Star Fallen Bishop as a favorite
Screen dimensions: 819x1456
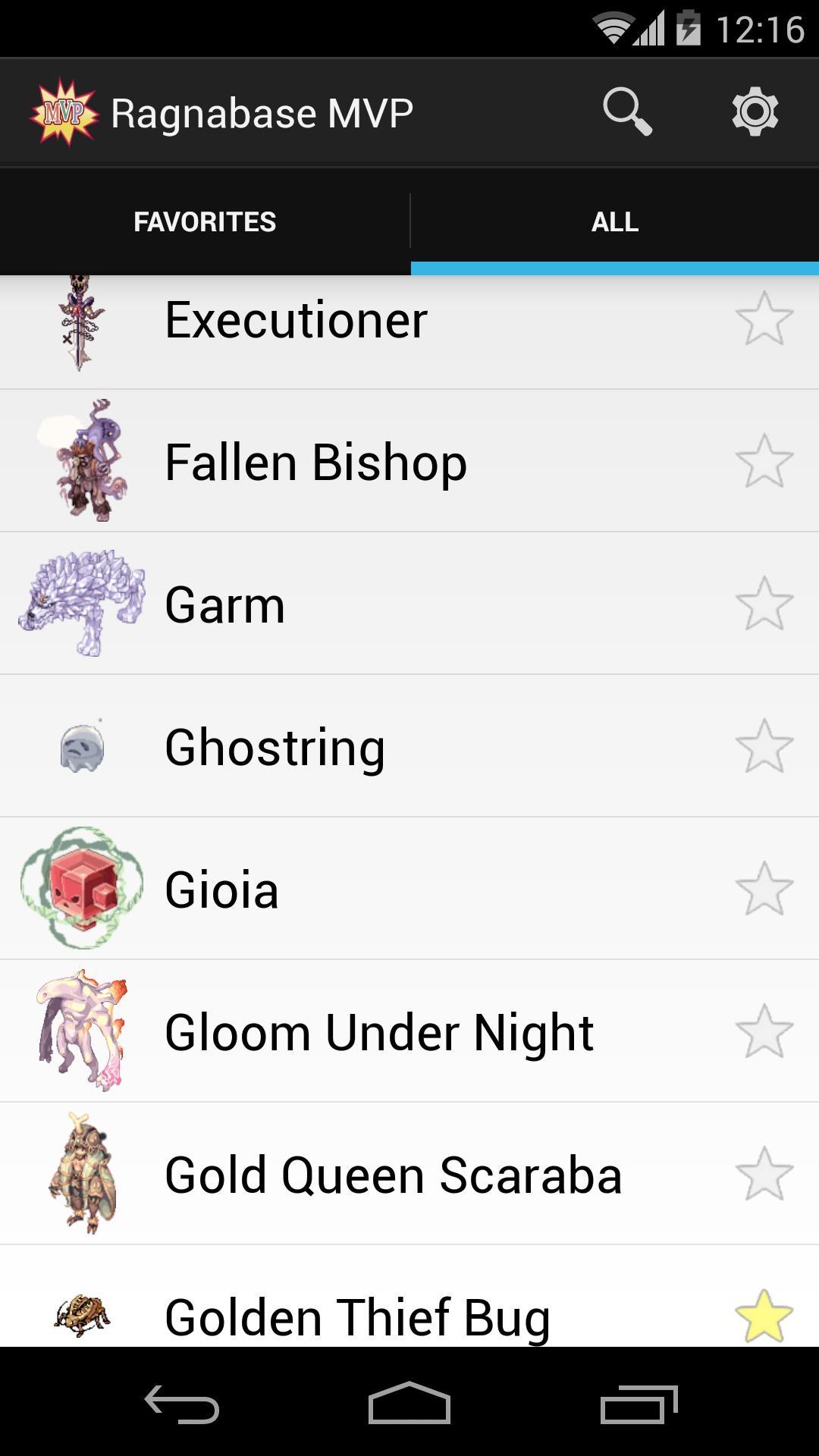[x=764, y=461]
